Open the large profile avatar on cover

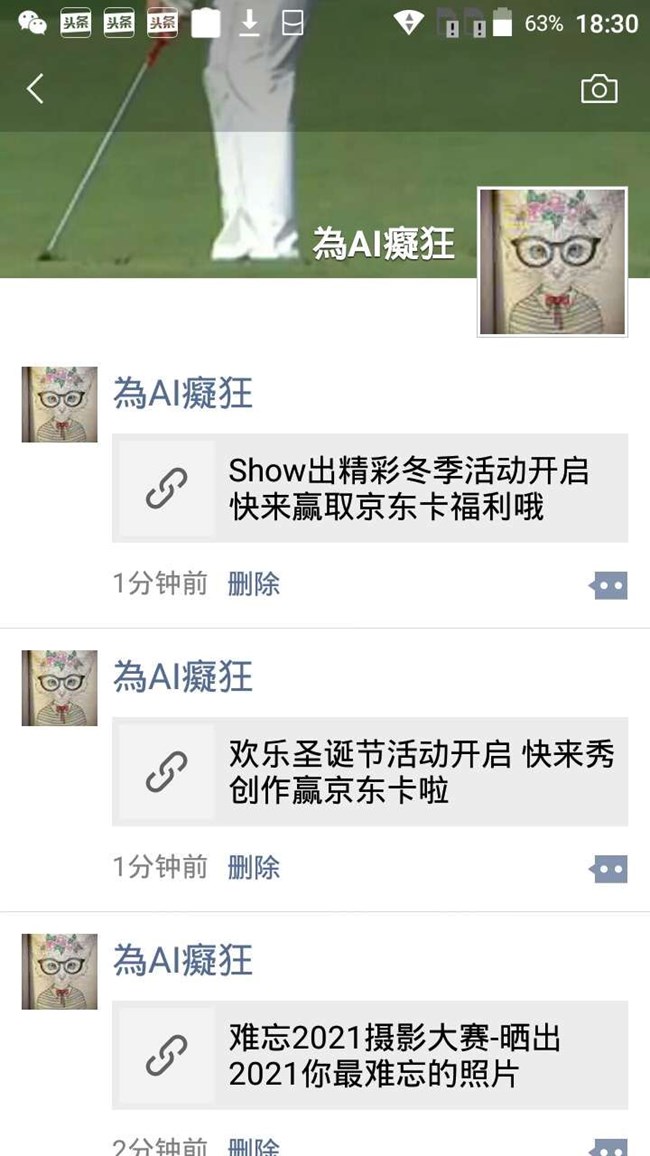(553, 262)
